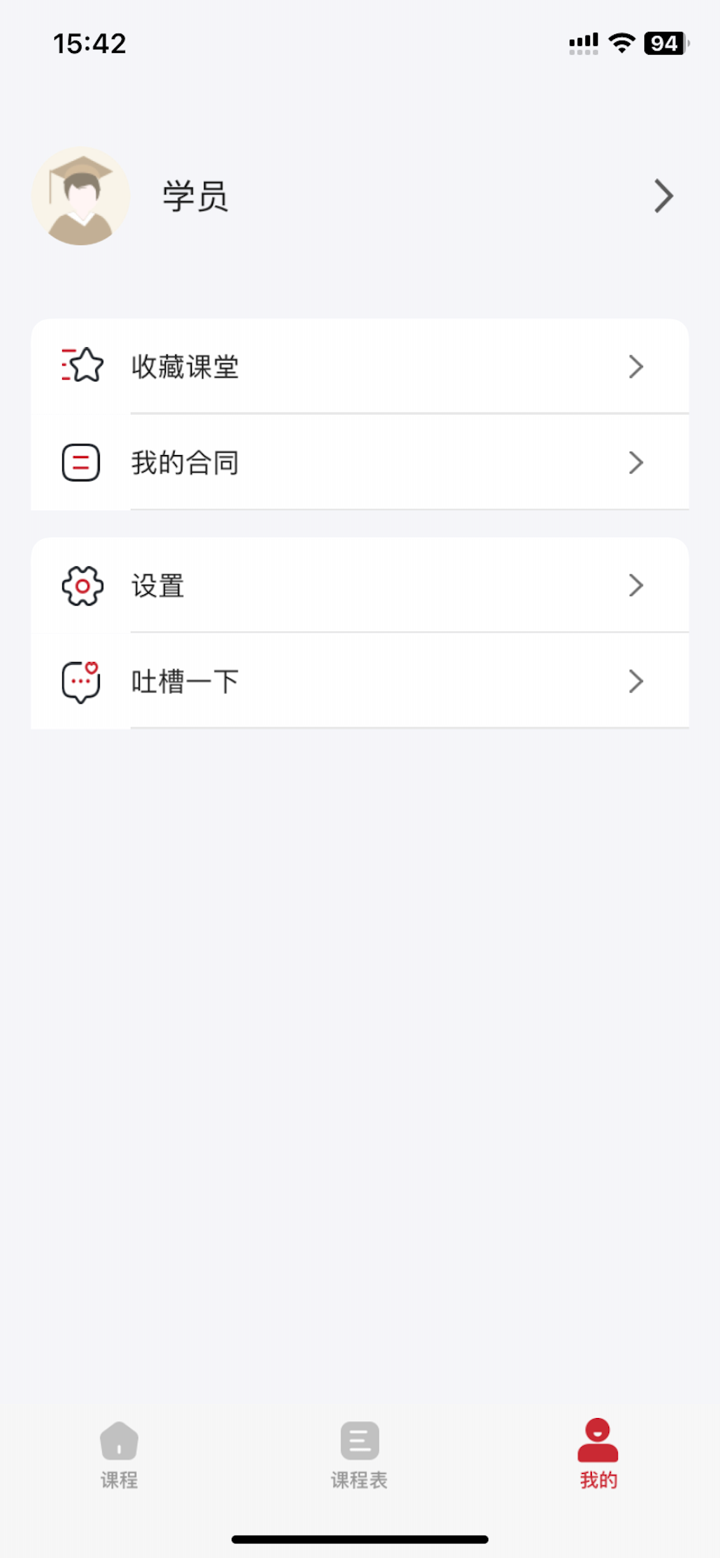Viewport: 720px width, 1558px height.
Task: Expand 设置 with its chevron arrow
Action: pyautogui.click(x=636, y=586)
